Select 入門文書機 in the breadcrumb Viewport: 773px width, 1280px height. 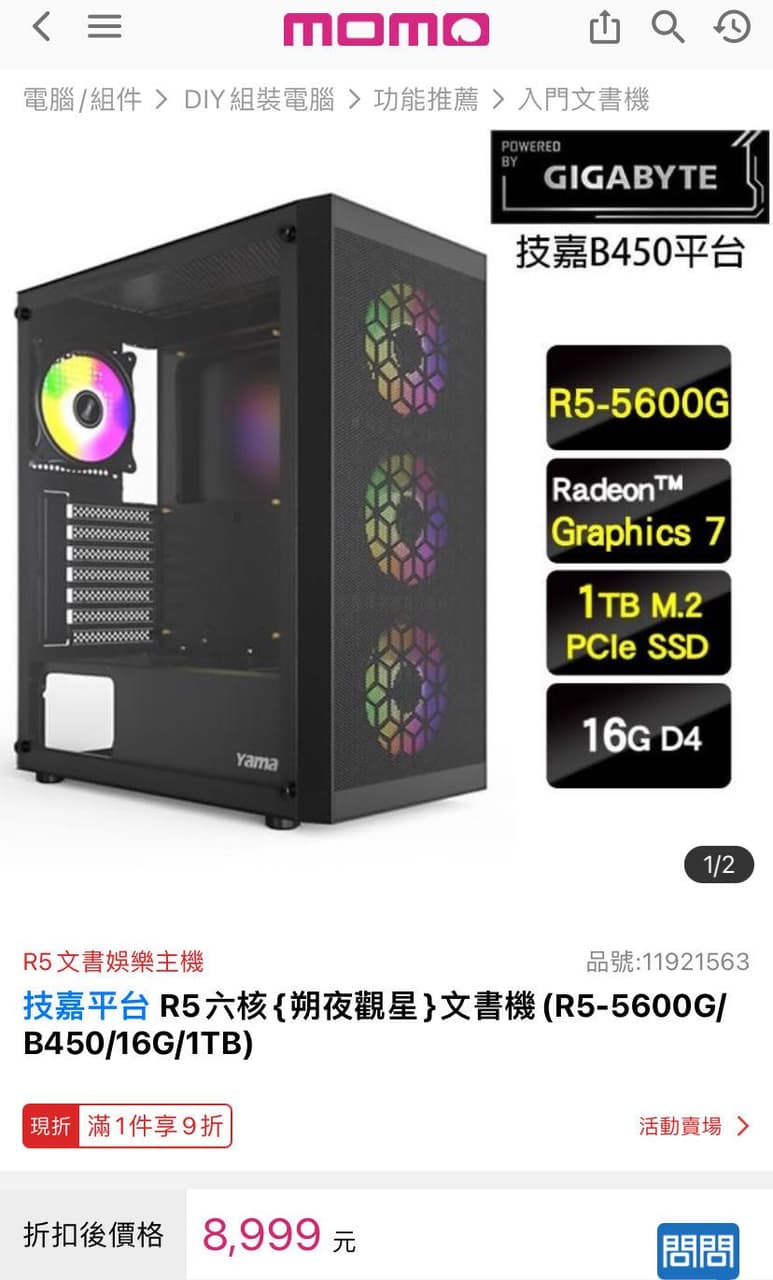click(586, 99)
